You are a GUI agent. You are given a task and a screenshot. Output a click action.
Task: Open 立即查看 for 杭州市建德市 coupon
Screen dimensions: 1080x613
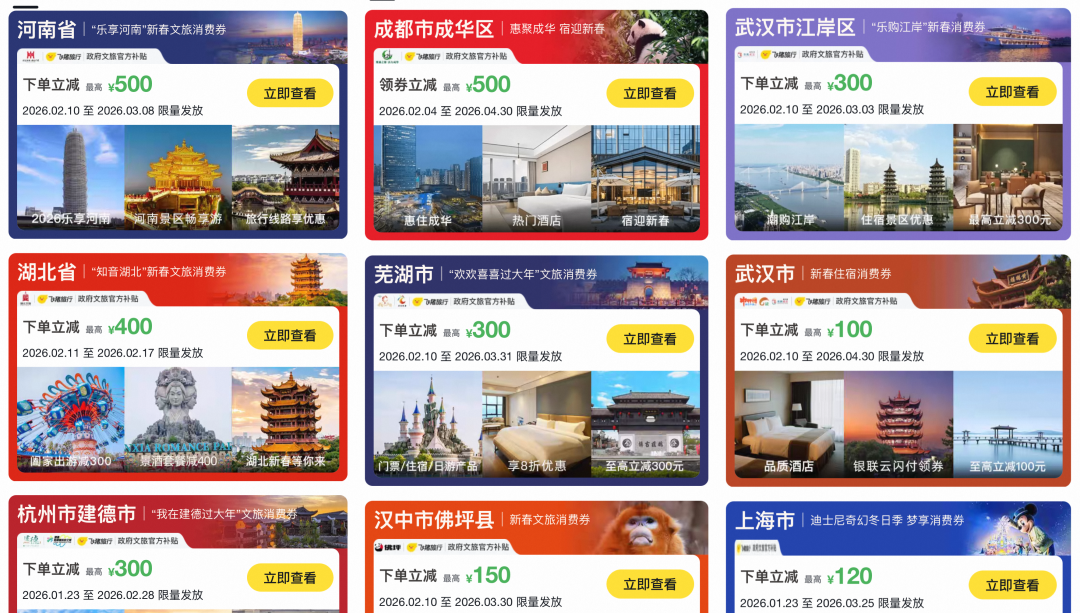click(x=290, y=578)
